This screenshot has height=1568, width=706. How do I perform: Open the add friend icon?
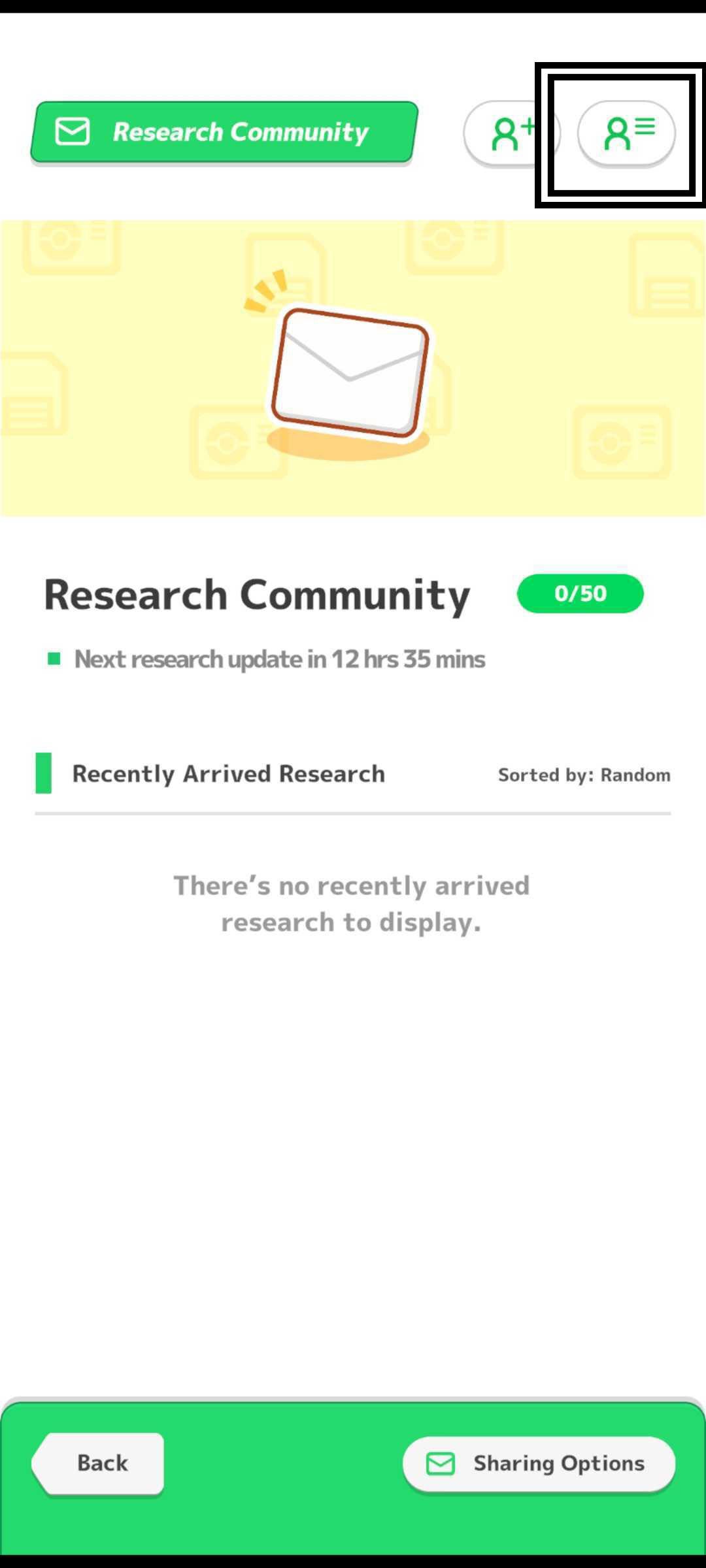click(x=511, y=133)
